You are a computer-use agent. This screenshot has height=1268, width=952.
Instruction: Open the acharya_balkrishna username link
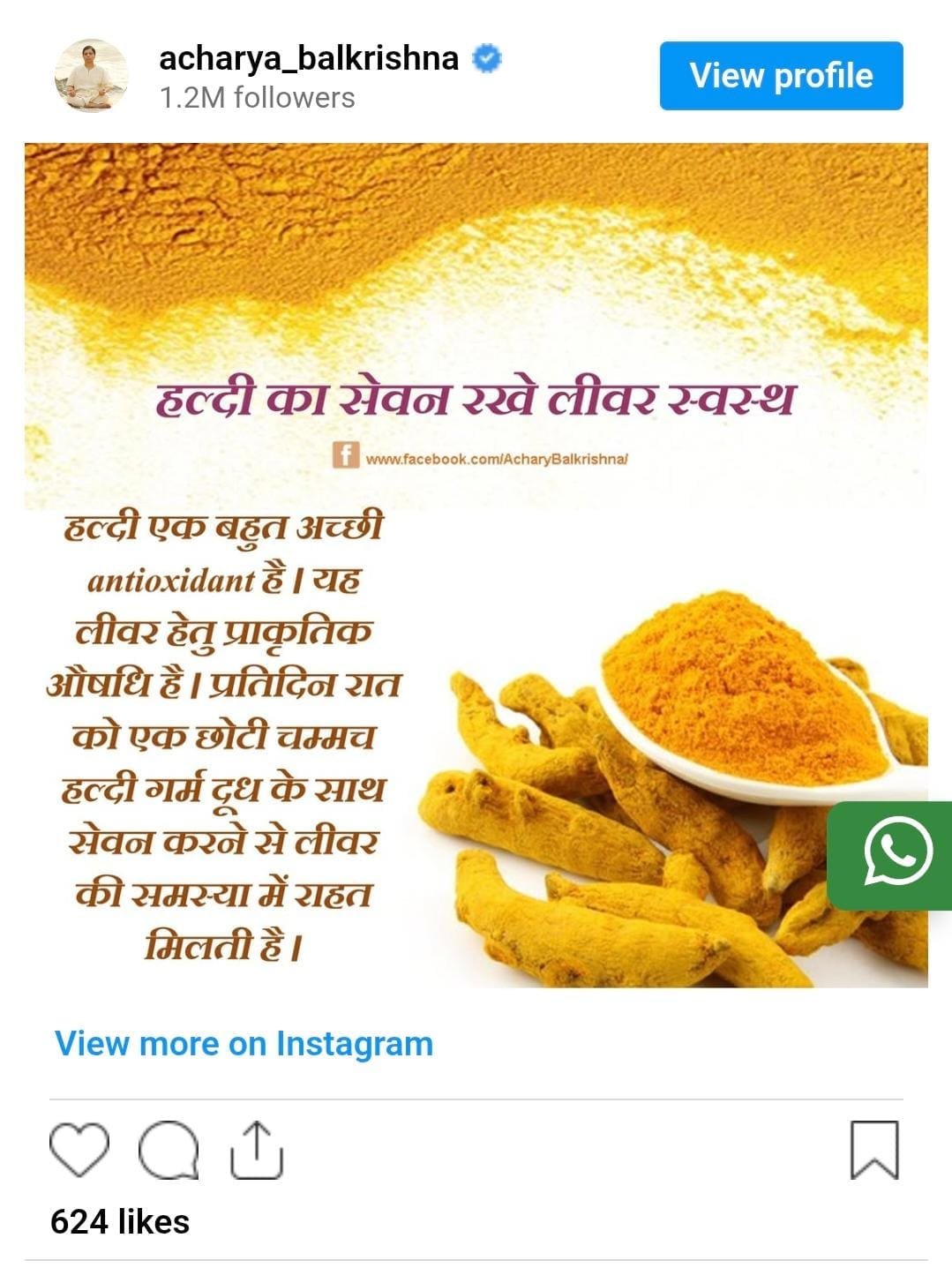tap(309, 58)
